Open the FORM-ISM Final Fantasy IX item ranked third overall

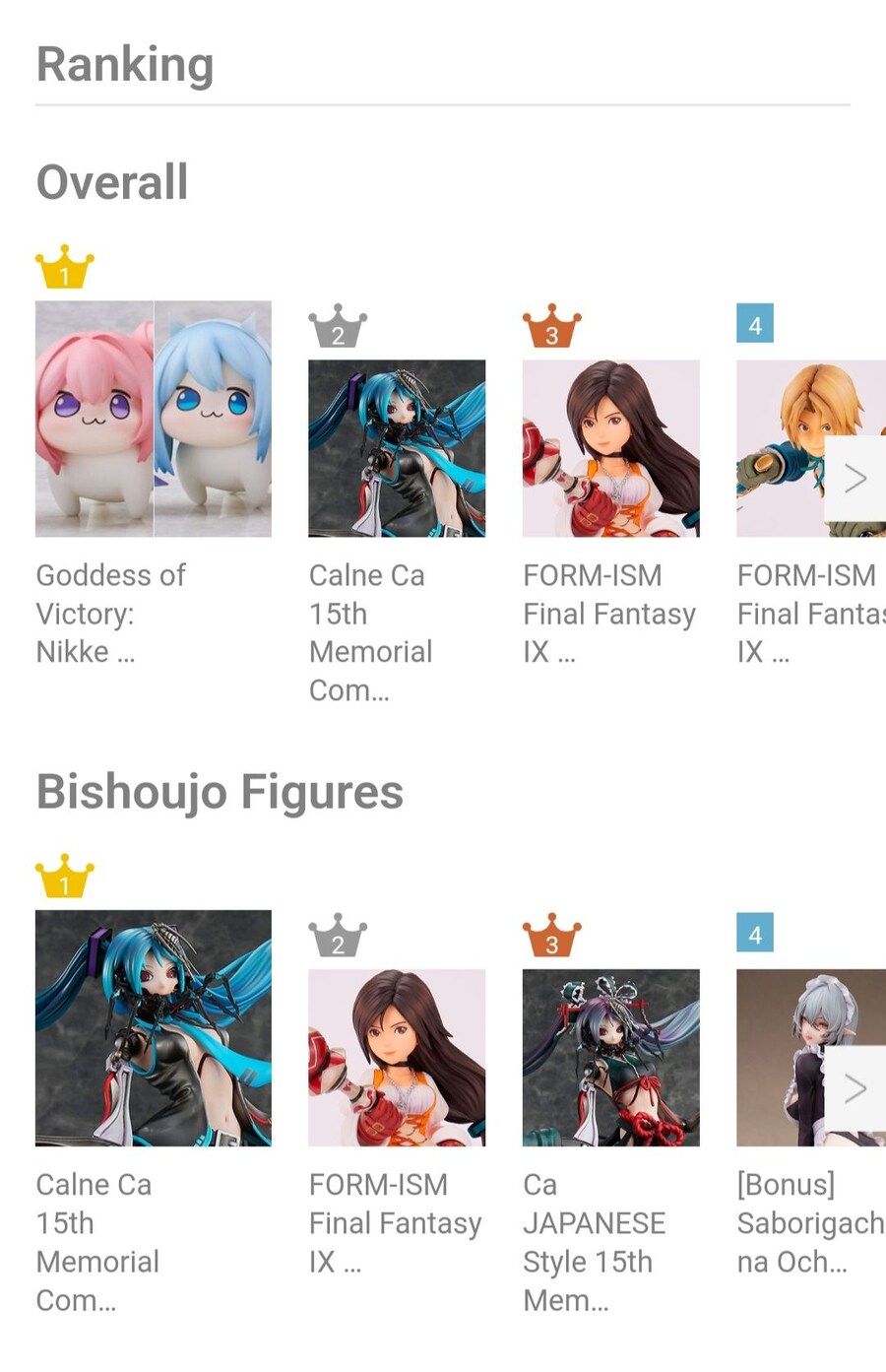point(610,448)
